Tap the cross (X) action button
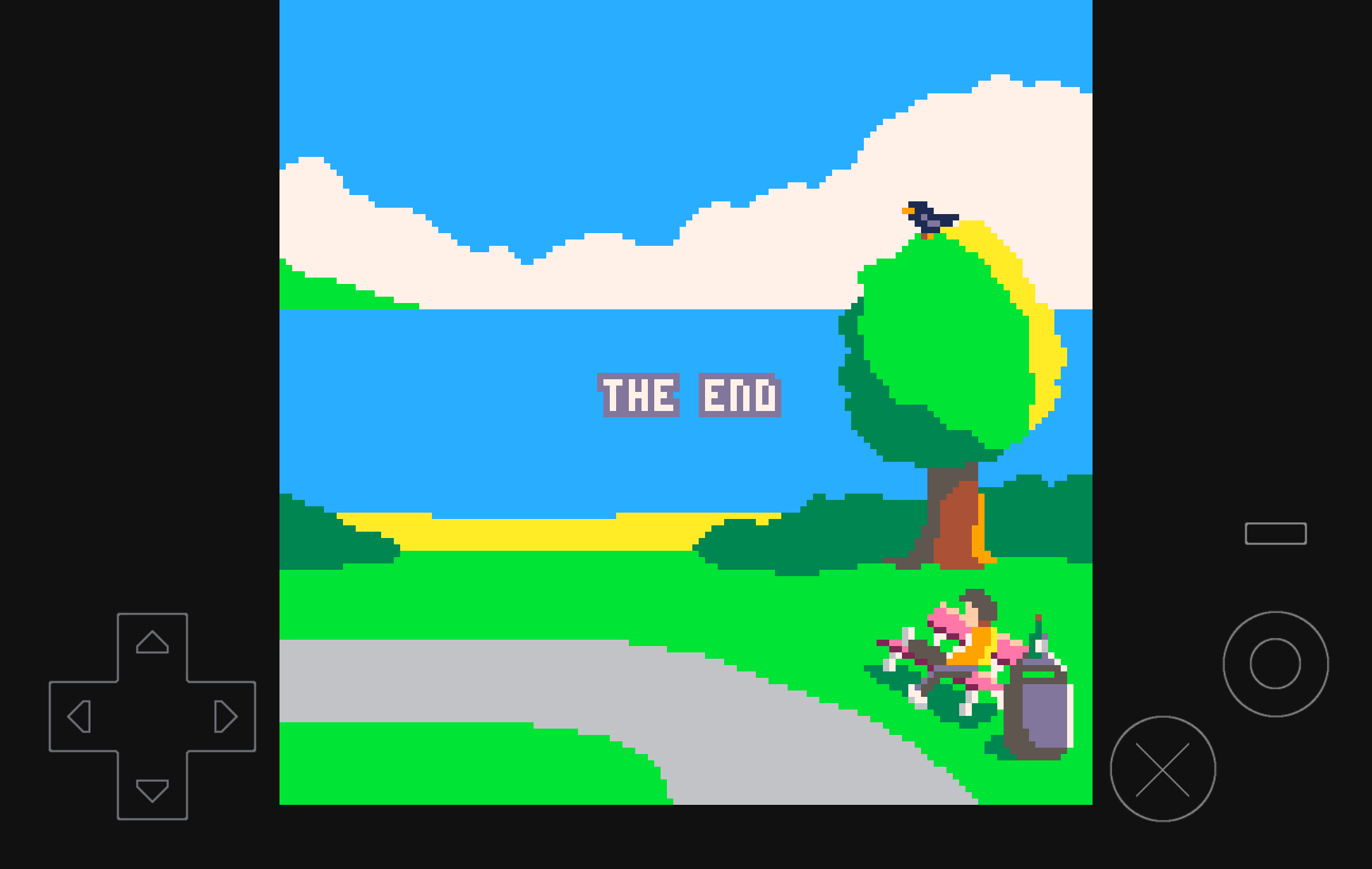1372x869 pixels. 1162,769
